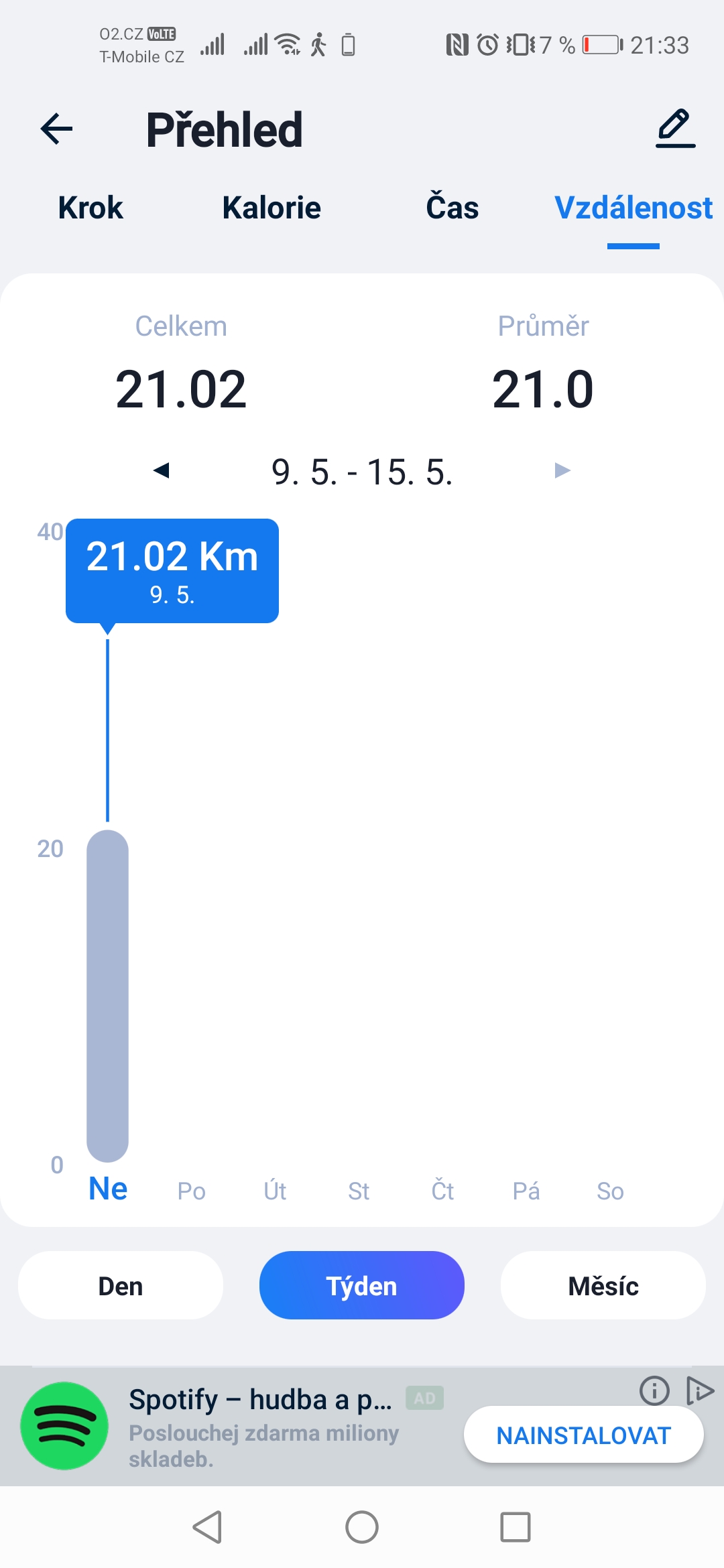Open the AdChoices triangle icon on the ad
The width and height of the screenshot is (724, 1568).
coord(699,1391)
